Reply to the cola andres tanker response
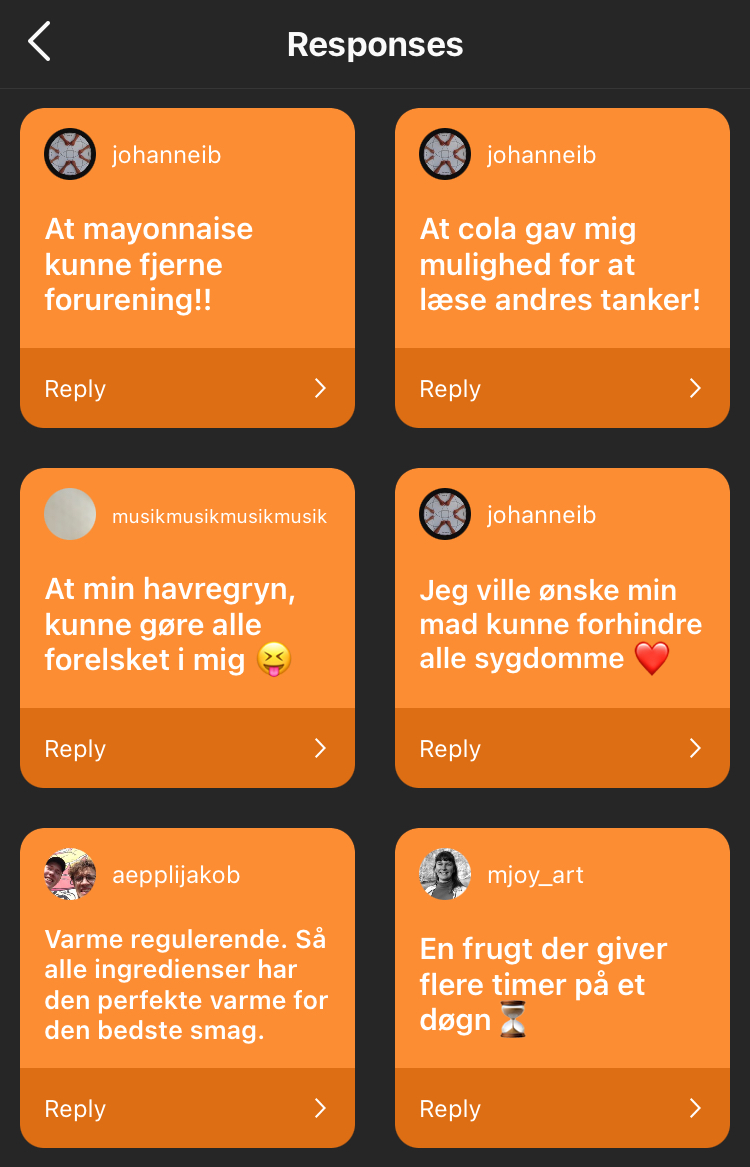This screenshot has width=750, height=1167. tap(562, 388)
